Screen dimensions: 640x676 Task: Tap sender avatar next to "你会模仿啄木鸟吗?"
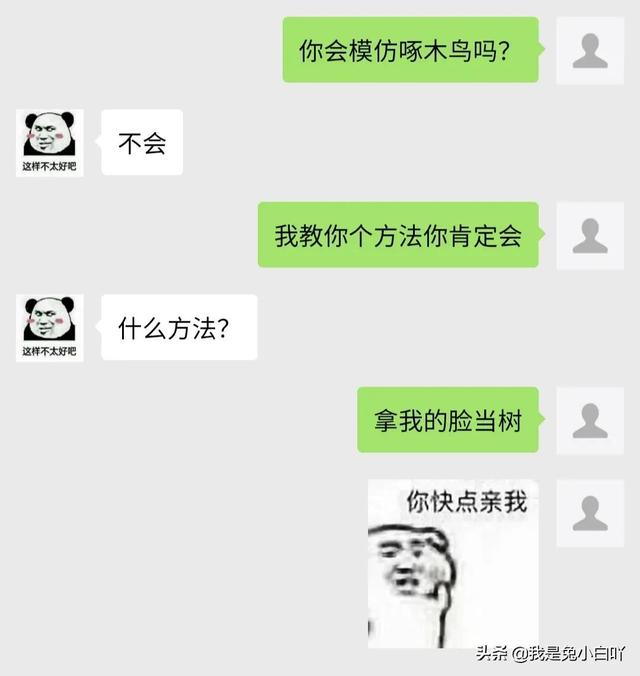(x=590, y=51)
